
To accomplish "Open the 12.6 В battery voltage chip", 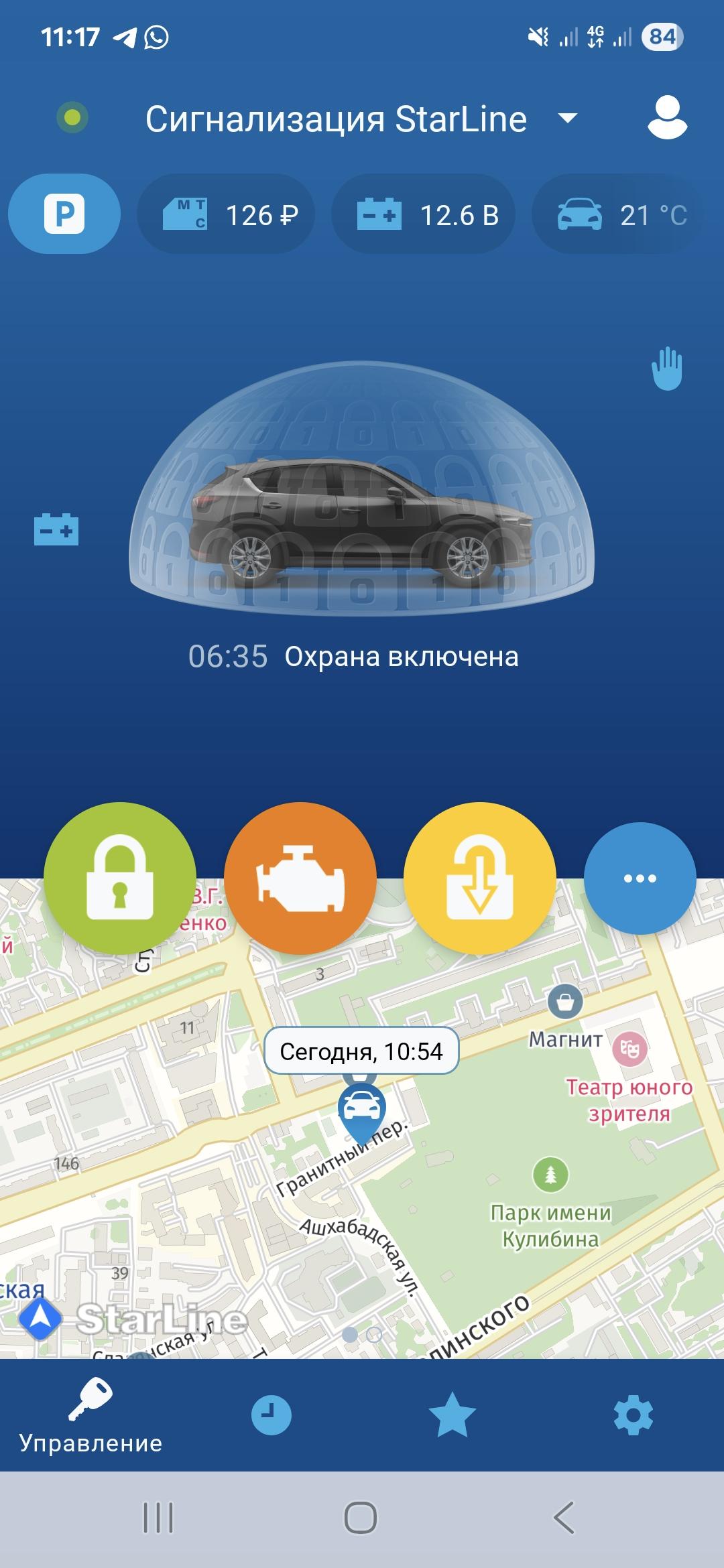I will (x=424, y=214).
